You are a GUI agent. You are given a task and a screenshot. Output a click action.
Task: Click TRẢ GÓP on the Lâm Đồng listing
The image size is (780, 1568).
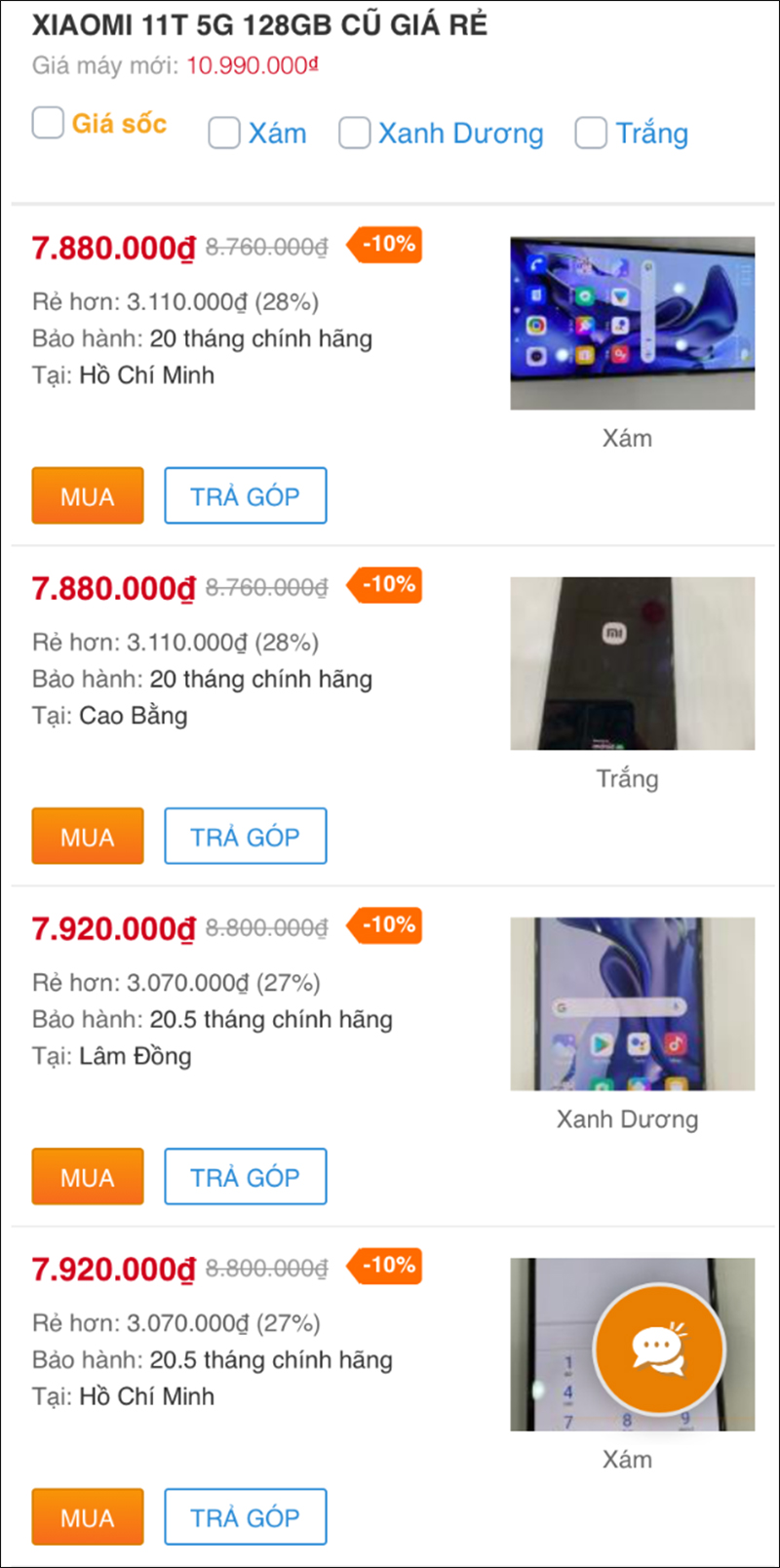pos(245,1176)
